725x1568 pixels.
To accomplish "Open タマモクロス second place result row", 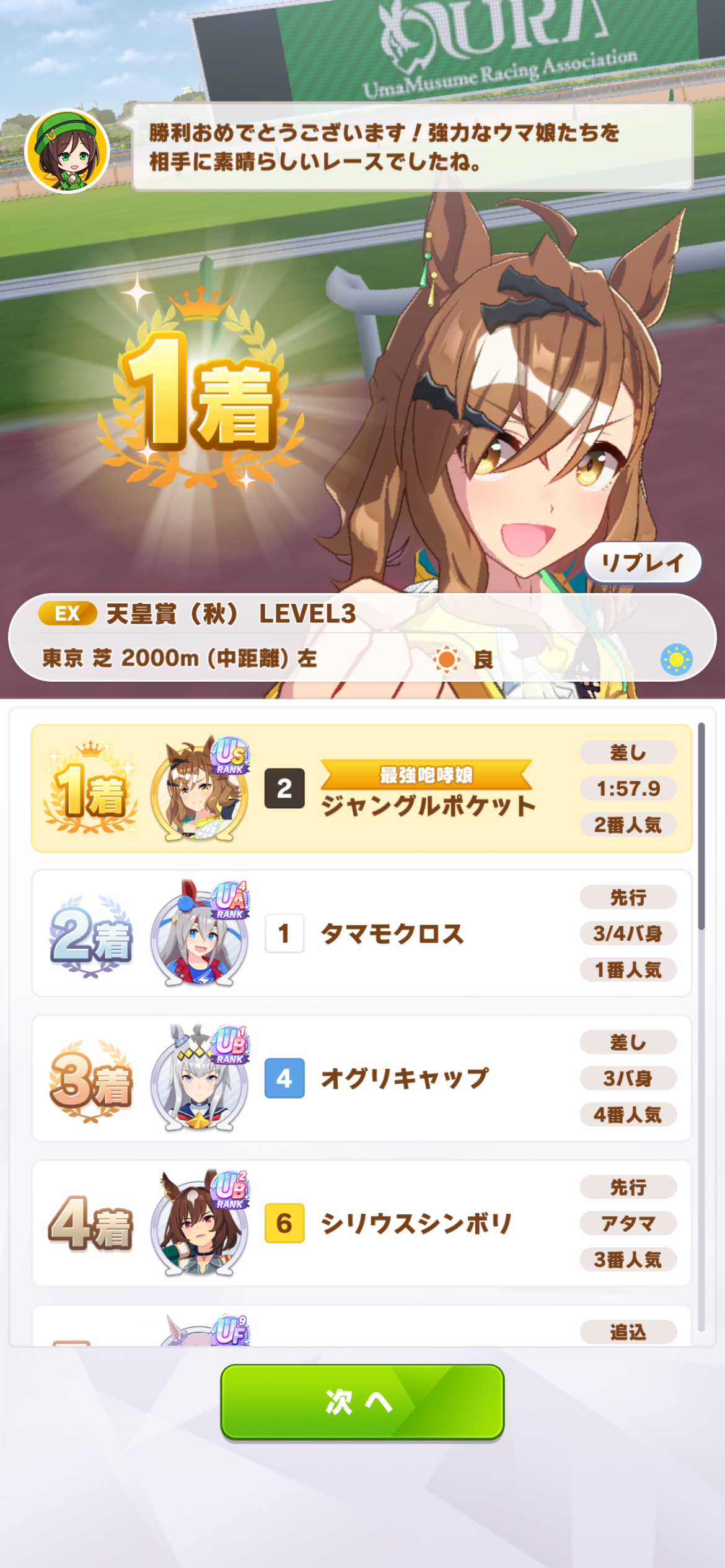I will 362,933.
